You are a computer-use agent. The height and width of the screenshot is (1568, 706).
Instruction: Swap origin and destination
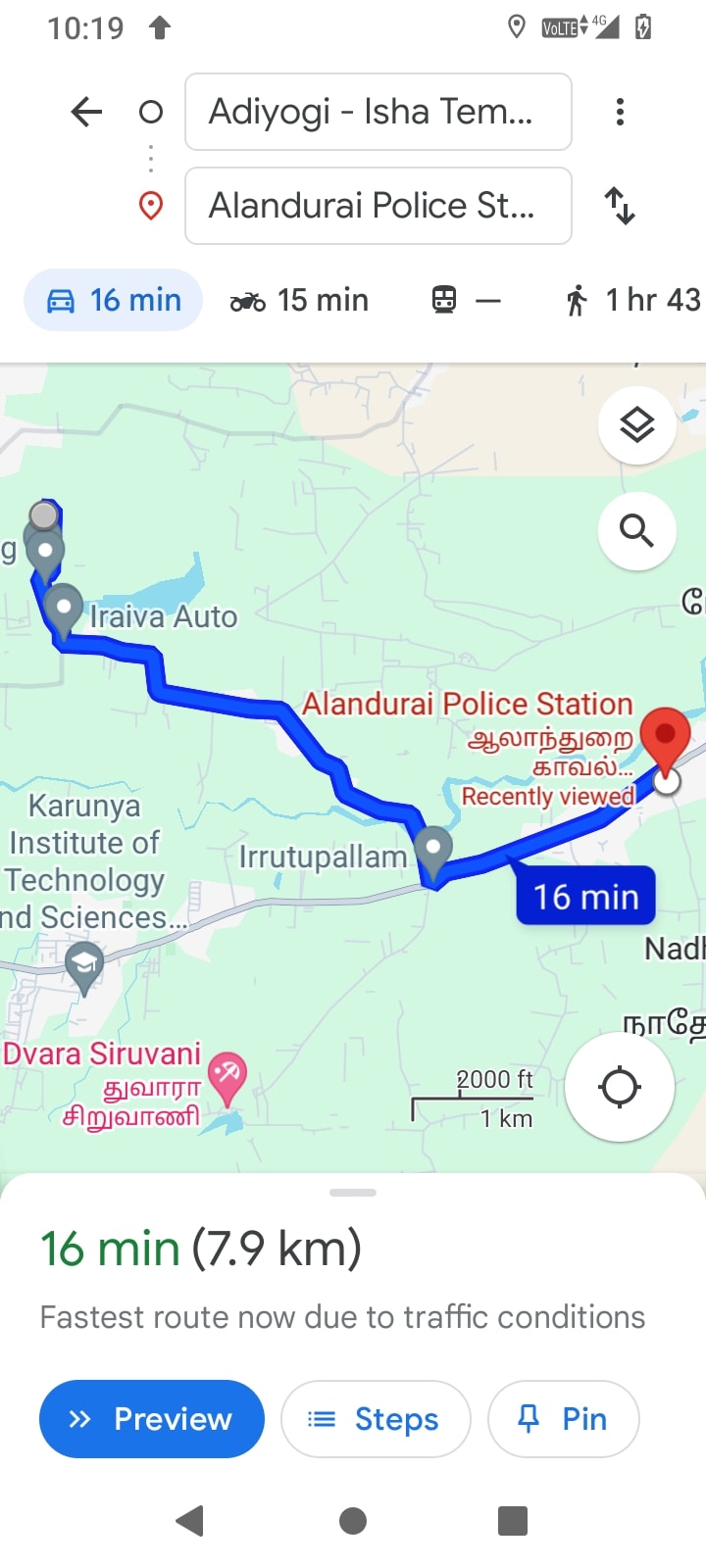620,206
